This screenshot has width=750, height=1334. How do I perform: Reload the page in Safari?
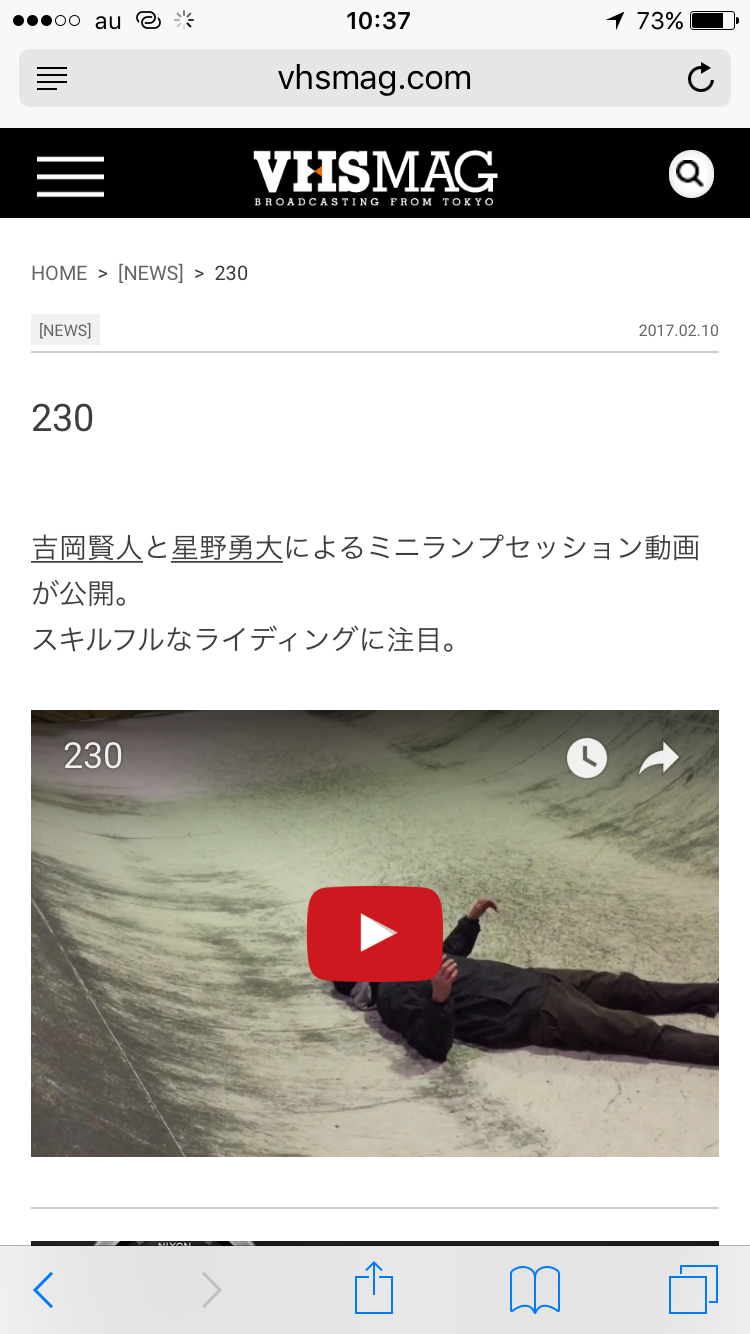tap(701, 78)
